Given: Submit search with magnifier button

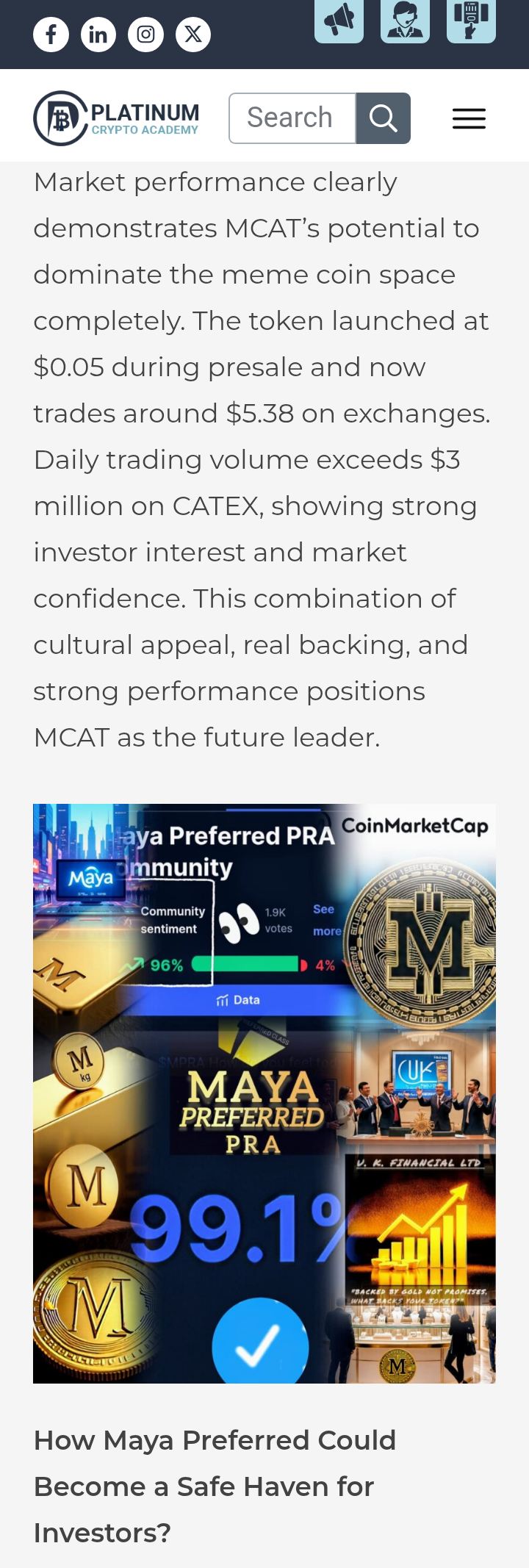Looking at the screenshot, I should coord(384,118).
